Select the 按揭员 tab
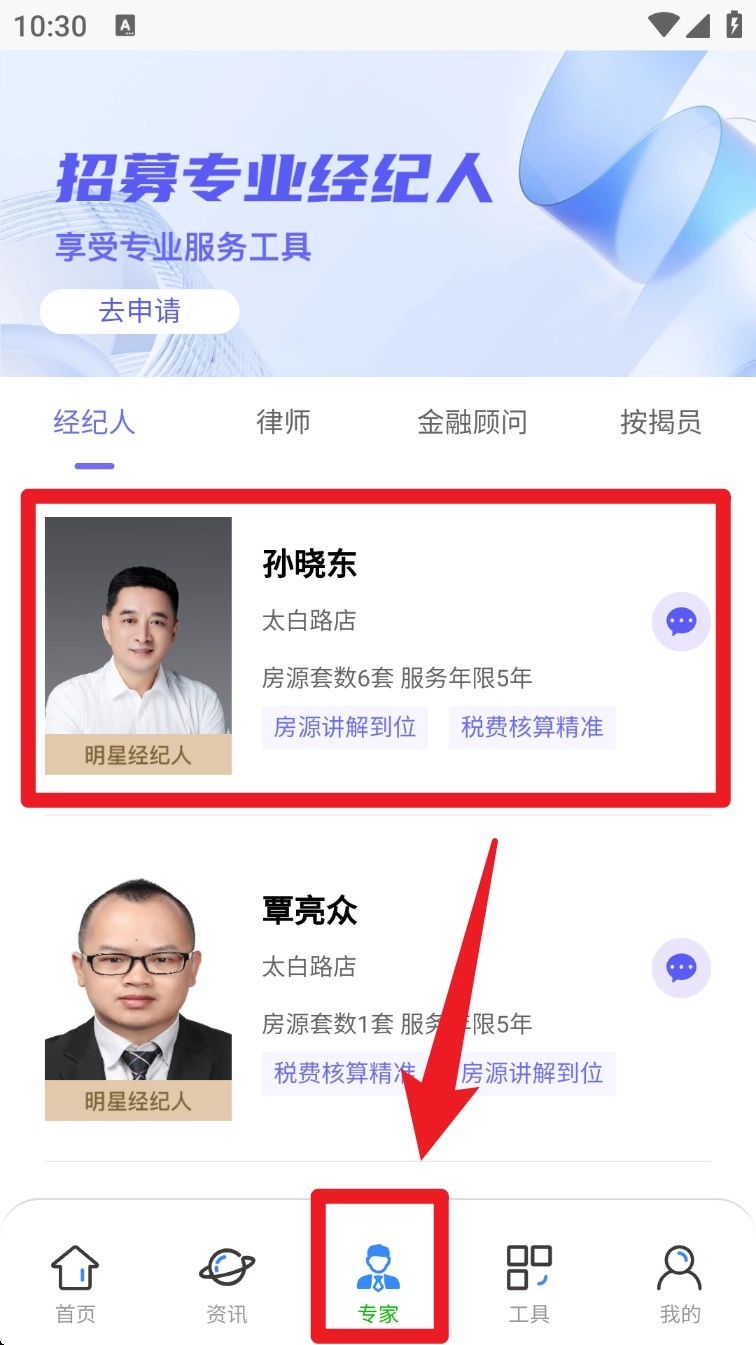The image size is (756, 1345). (x=660, y=422)
